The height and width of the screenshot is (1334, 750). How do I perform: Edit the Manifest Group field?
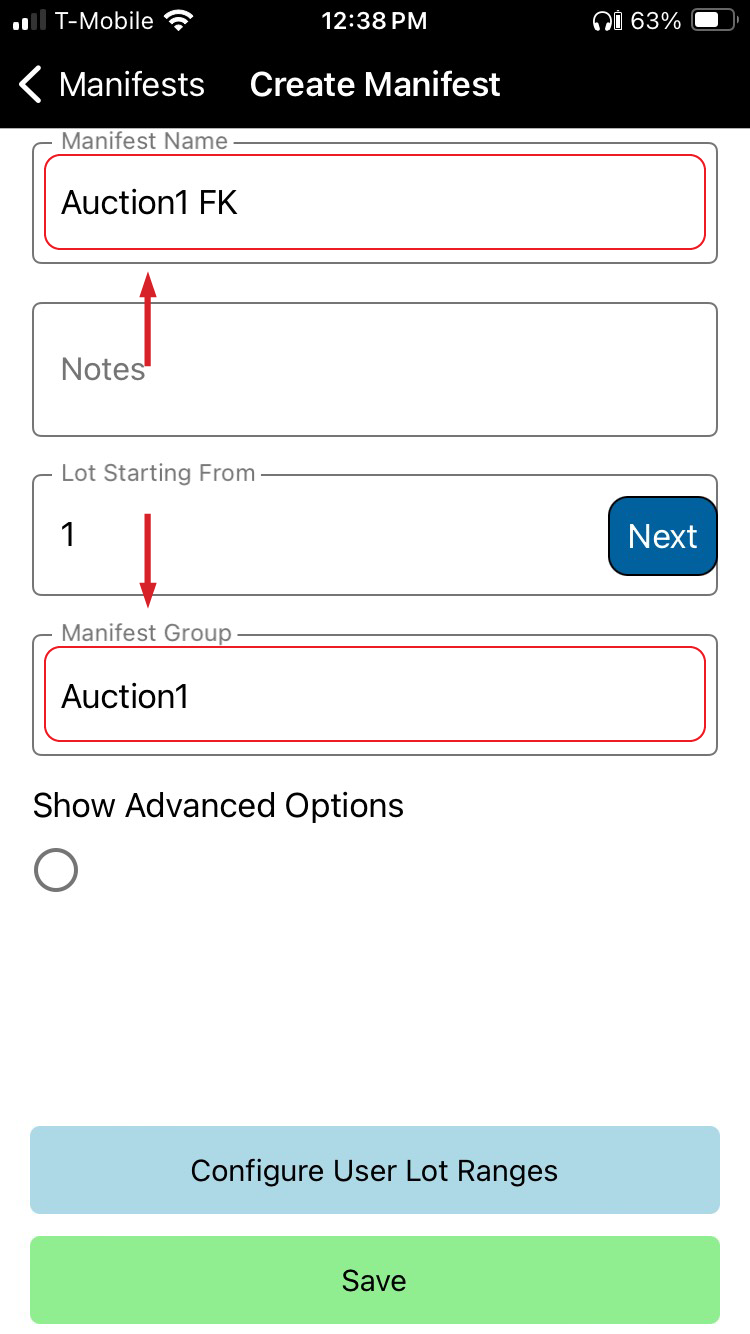[374, 695]
